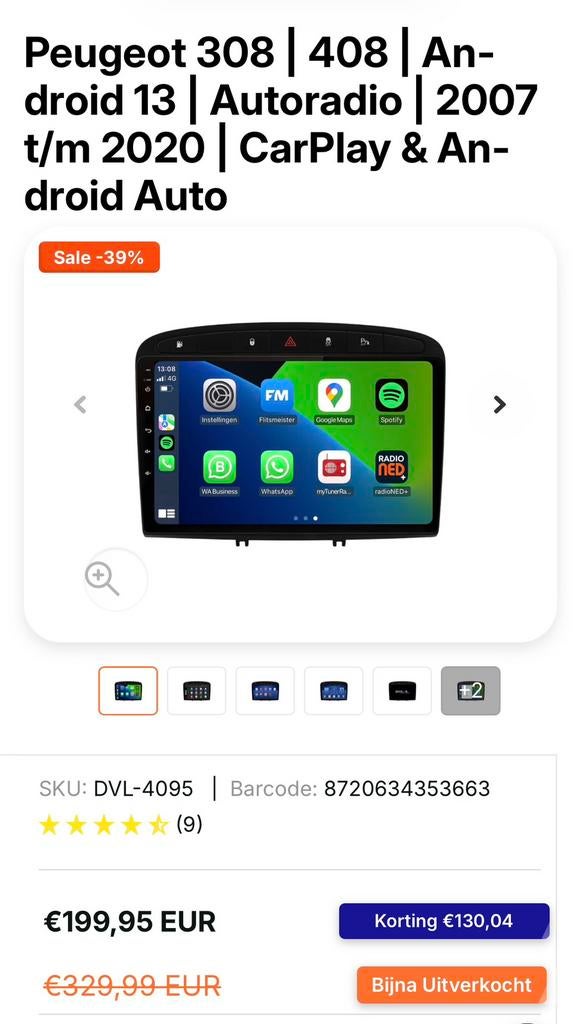
Task: Select the fourth image thumbnail
Action: [333, 690]
